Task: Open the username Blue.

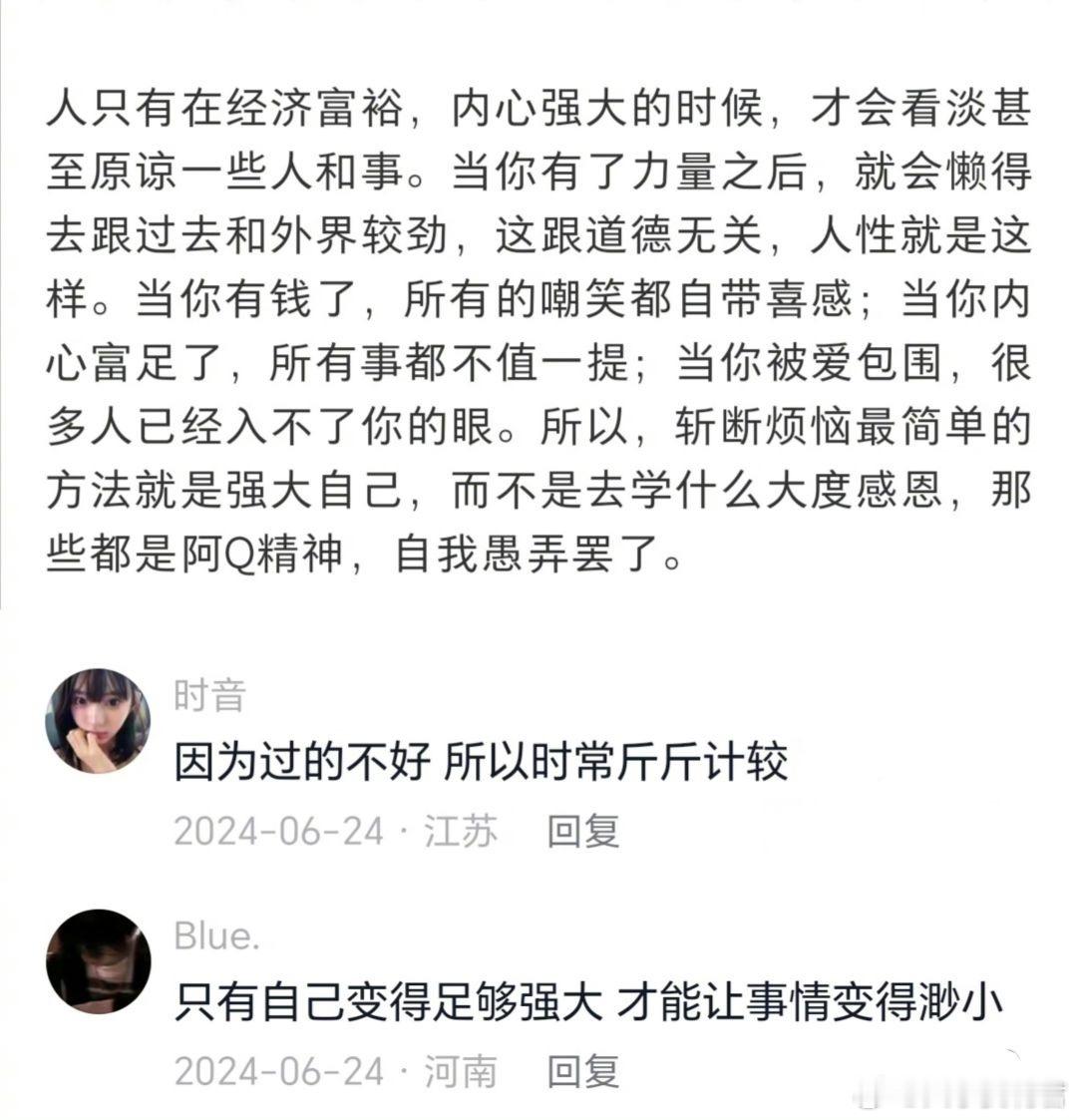Action: [216, 935]
